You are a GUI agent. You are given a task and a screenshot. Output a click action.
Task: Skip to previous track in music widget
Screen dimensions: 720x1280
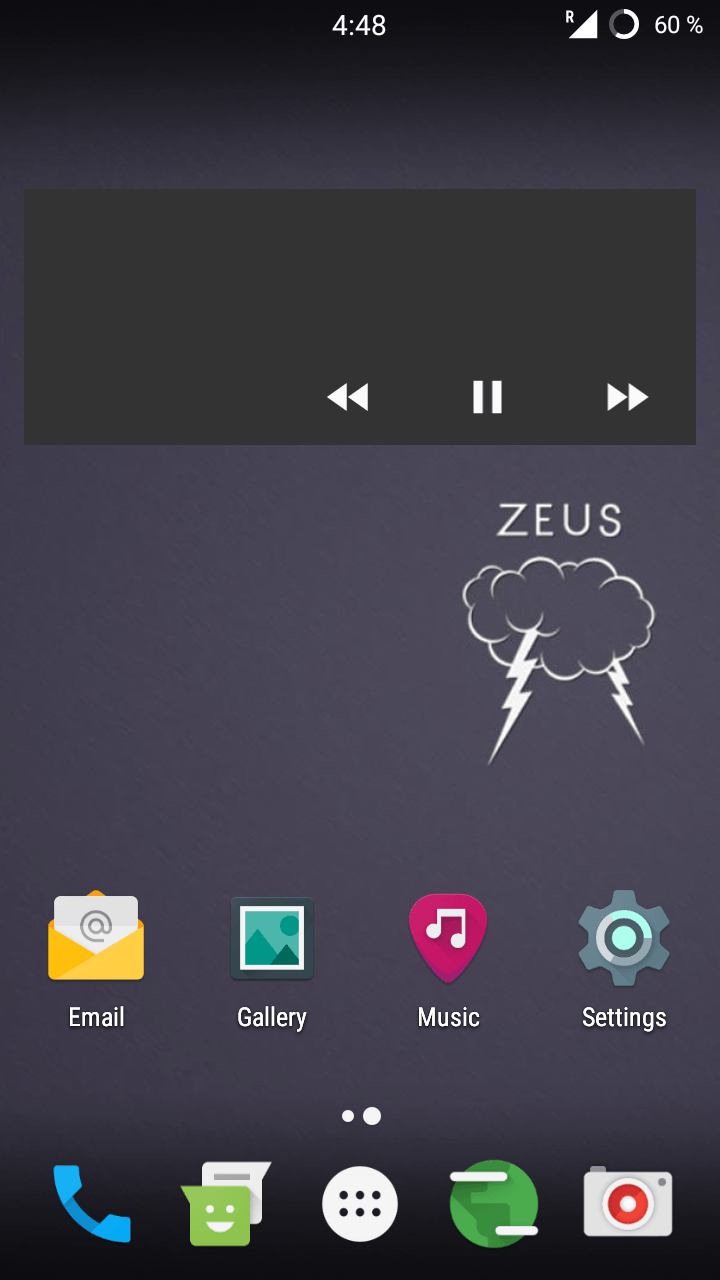point(348,397)
